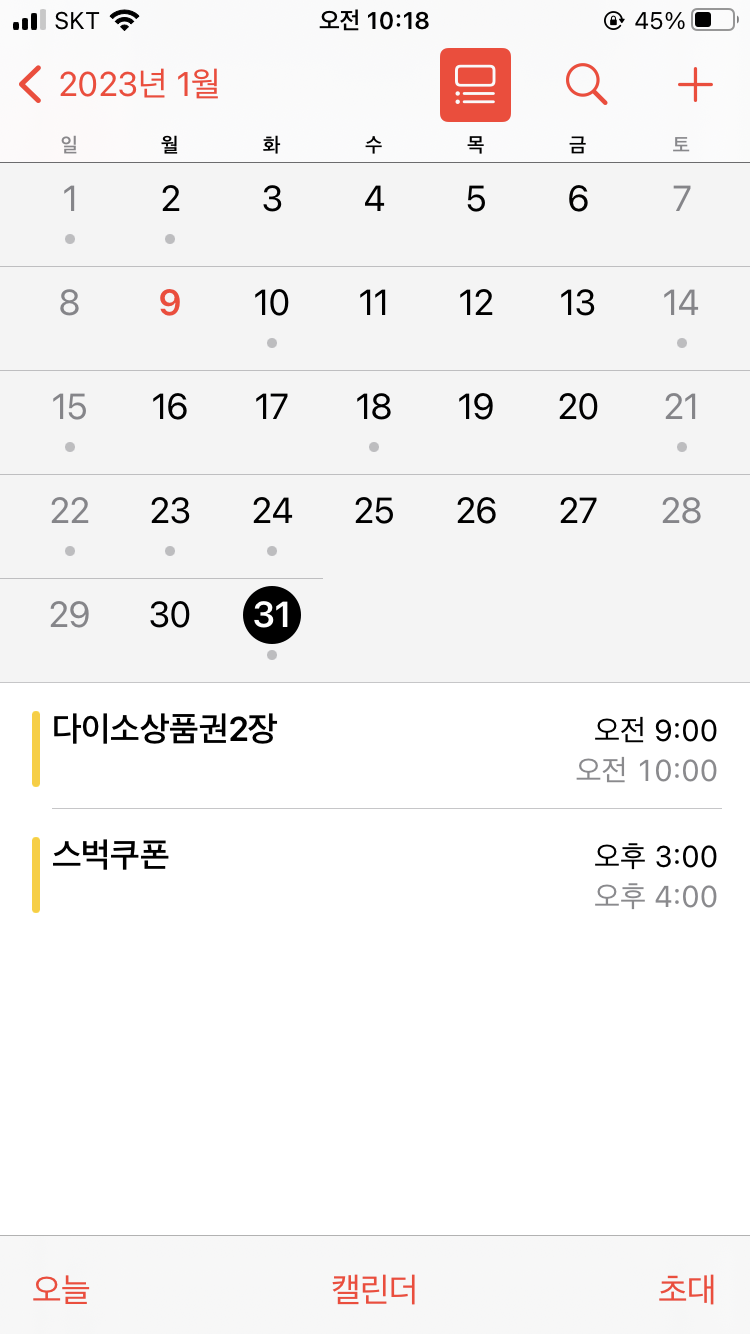750x1334 pixels.
Task: Toggle the event list view icon
Action: pyautogui.click(x=475, y=85)
